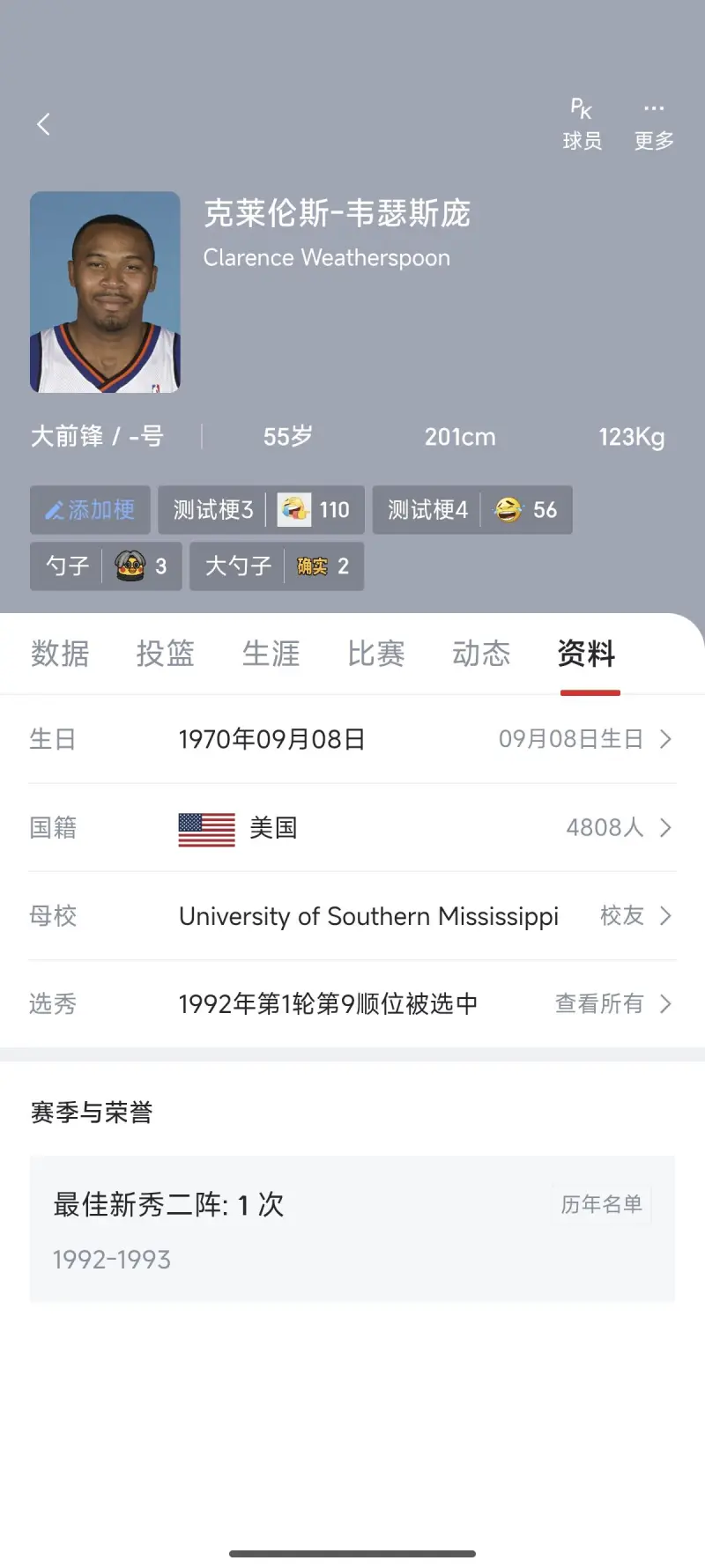Select the 测试梗3 tag chip
The image size is (705, 1568).
261,510
